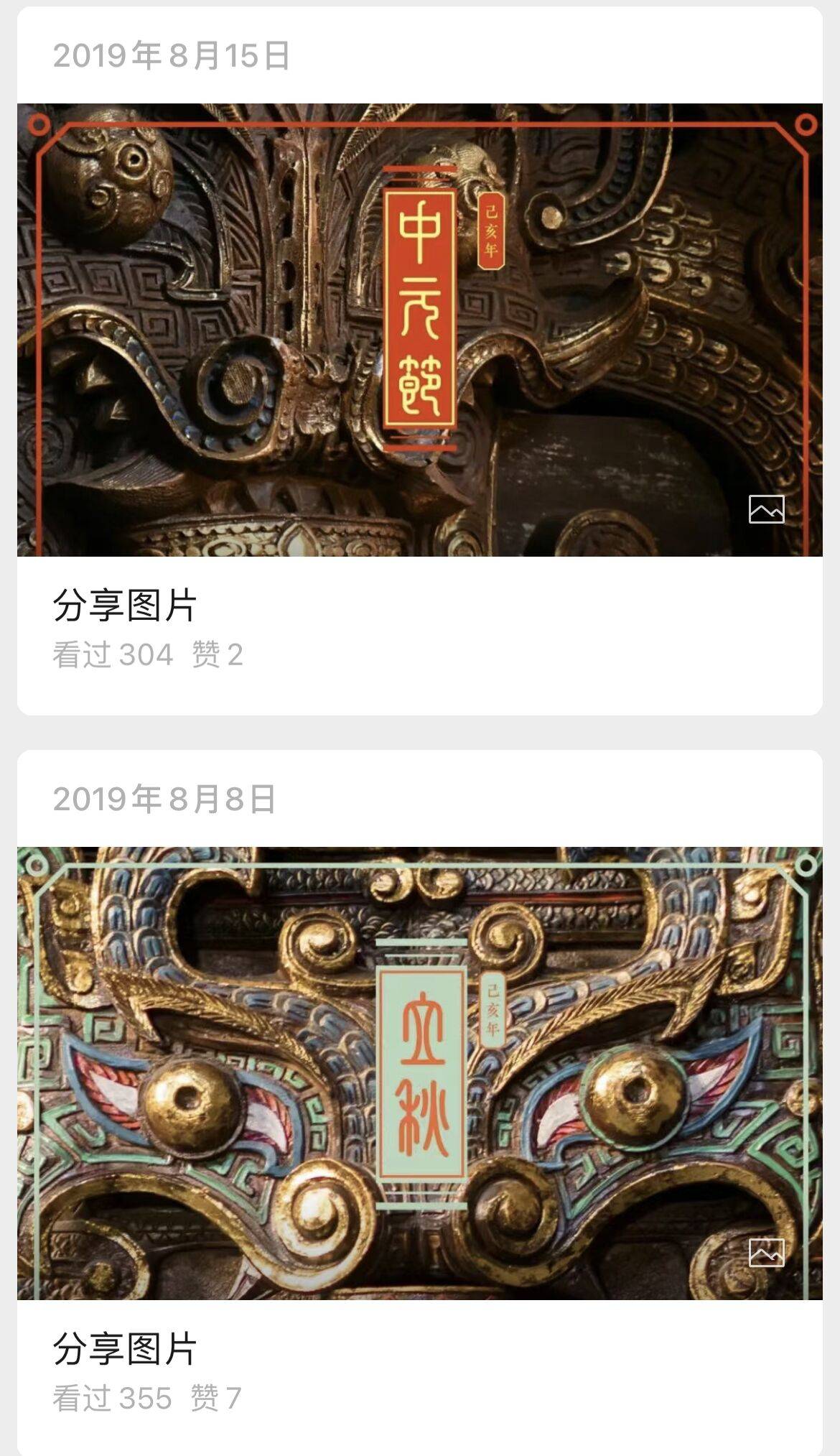Viewport: 840px width, 1456px height.
Task: Open the 中元节 image post from August 15
Action: 419,330
